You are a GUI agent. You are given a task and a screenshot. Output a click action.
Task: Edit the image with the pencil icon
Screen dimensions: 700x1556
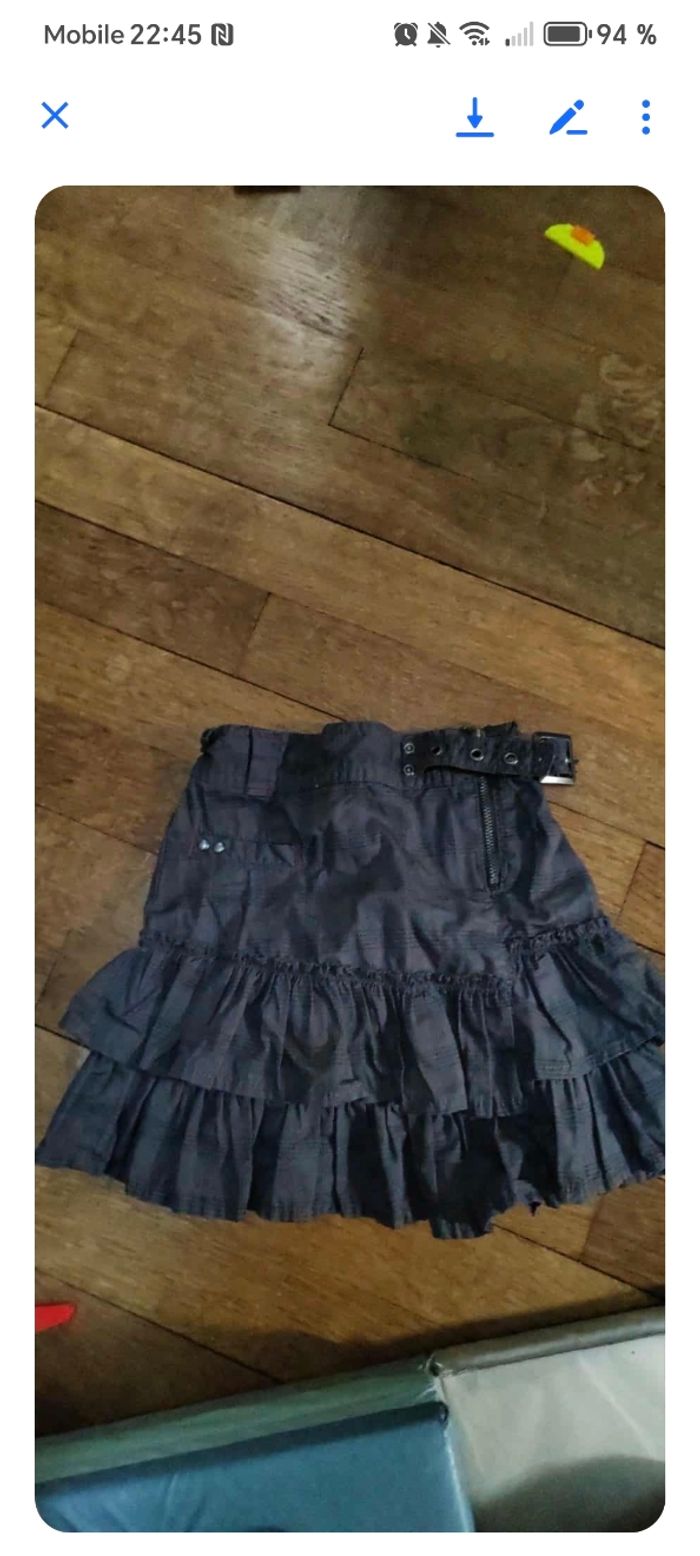[x=567, y=117]
